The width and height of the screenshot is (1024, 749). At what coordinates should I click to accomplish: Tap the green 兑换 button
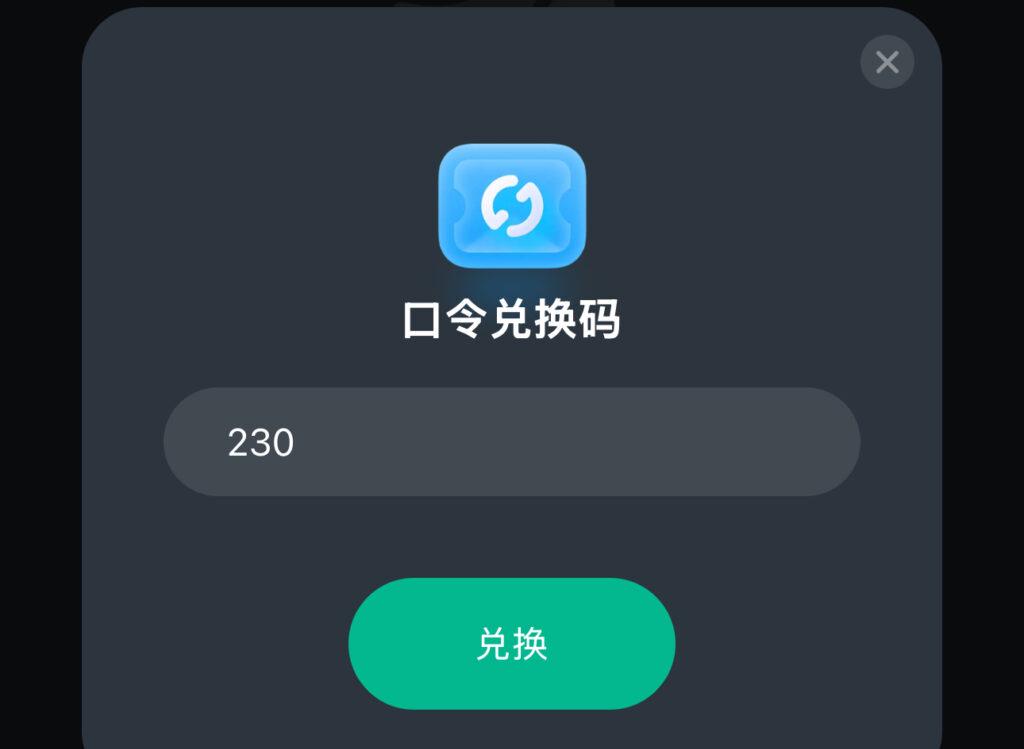click(x=511, y=644)
